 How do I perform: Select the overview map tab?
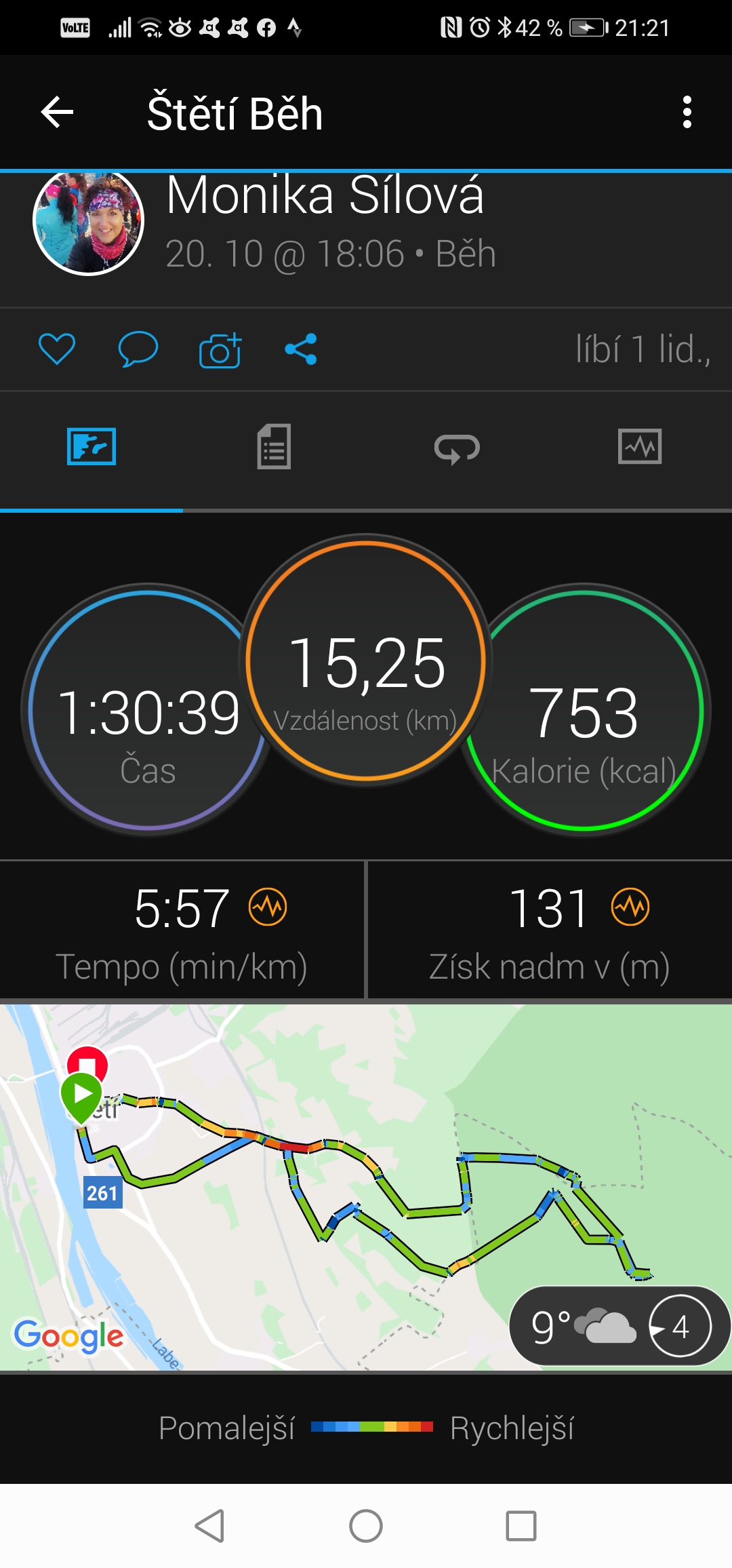[x=91, y=447]
